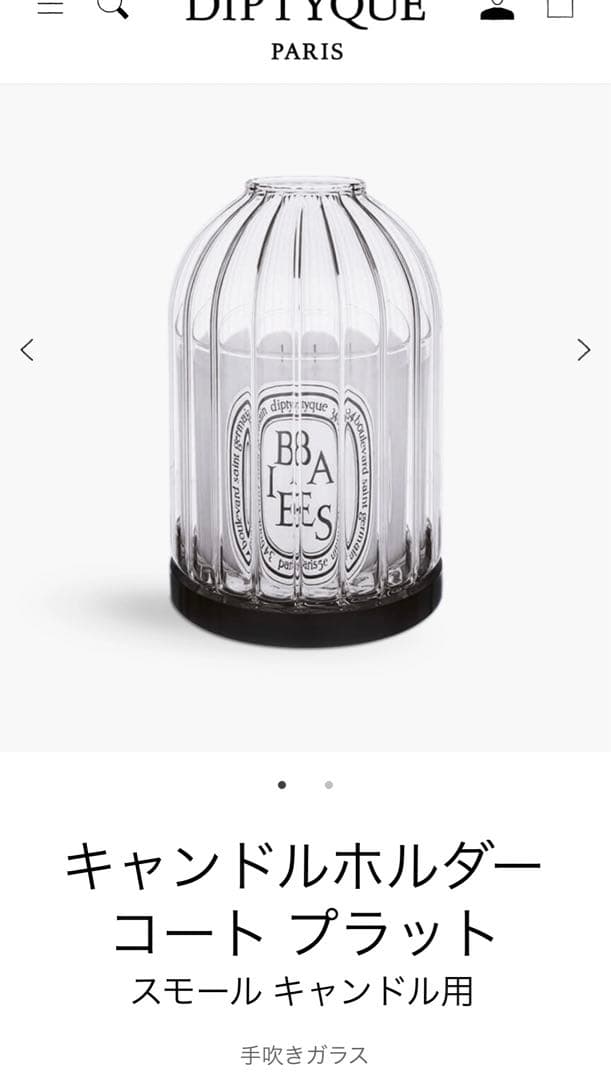The image size is (611, 1080).
Task: Jump to the second image dot
Action: point(329,785)
